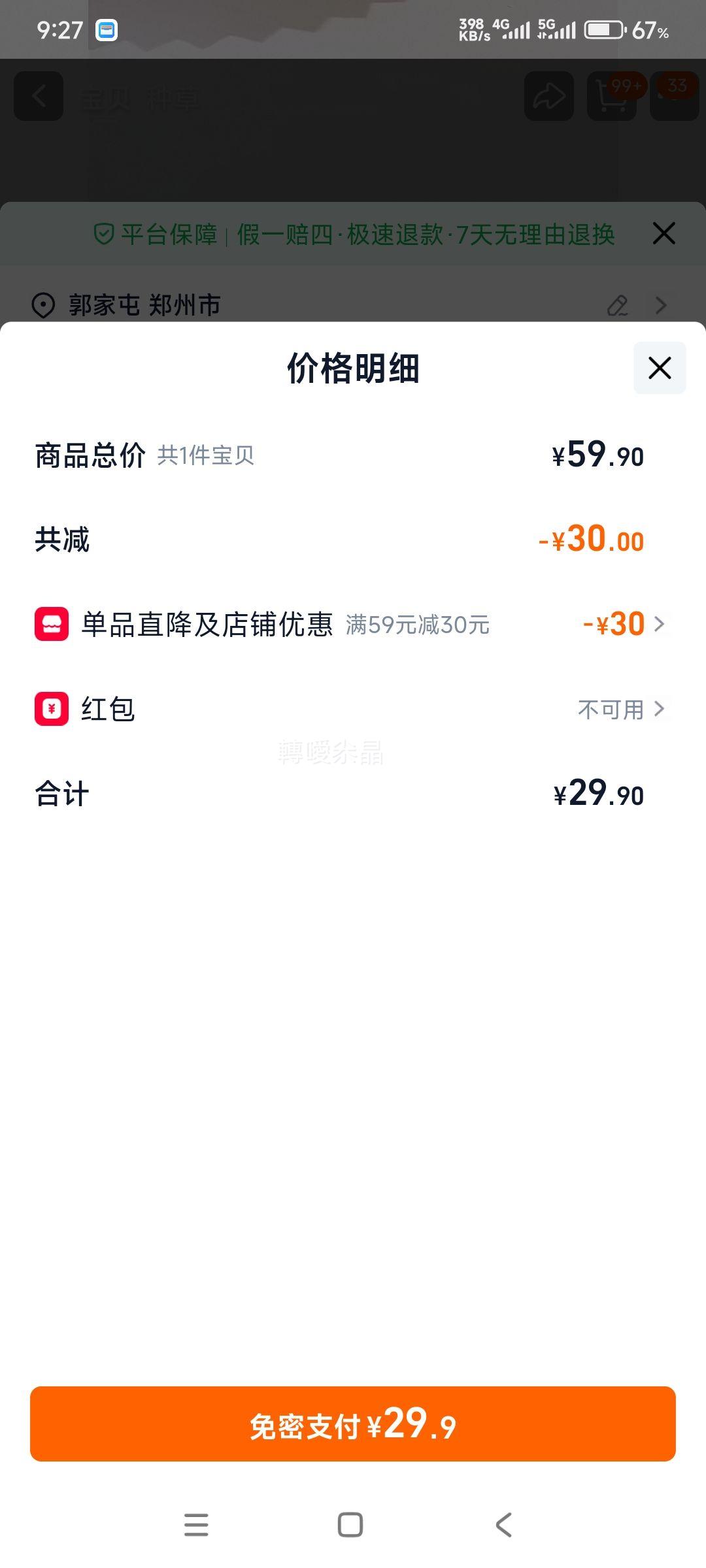Viewport: 706px width, 1568px height.
Task: Click the red store coupon icon beside 单品直降
Action: 52,625
